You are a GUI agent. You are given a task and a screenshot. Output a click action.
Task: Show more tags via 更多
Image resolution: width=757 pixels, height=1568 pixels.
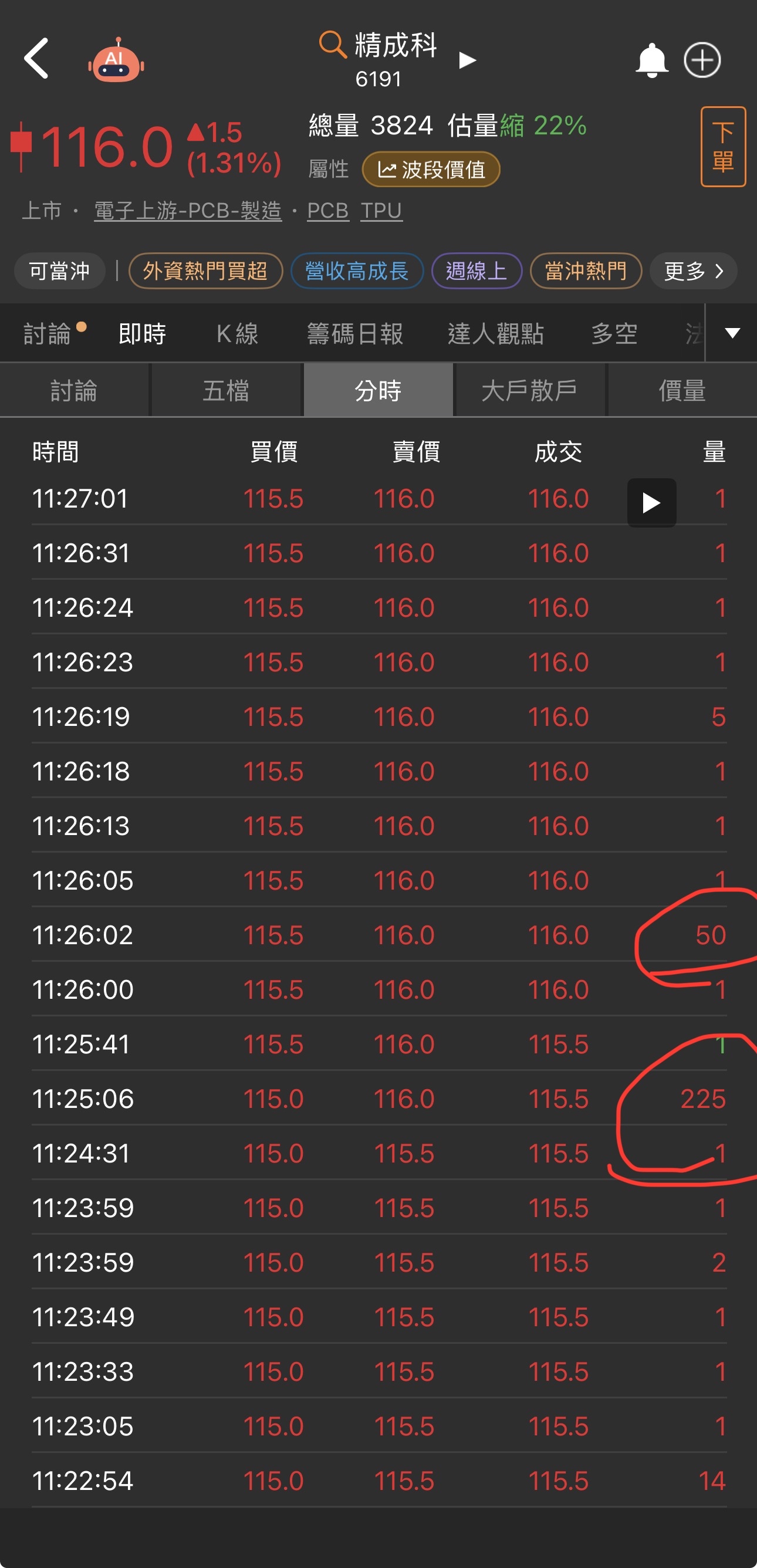click(692, 271)
